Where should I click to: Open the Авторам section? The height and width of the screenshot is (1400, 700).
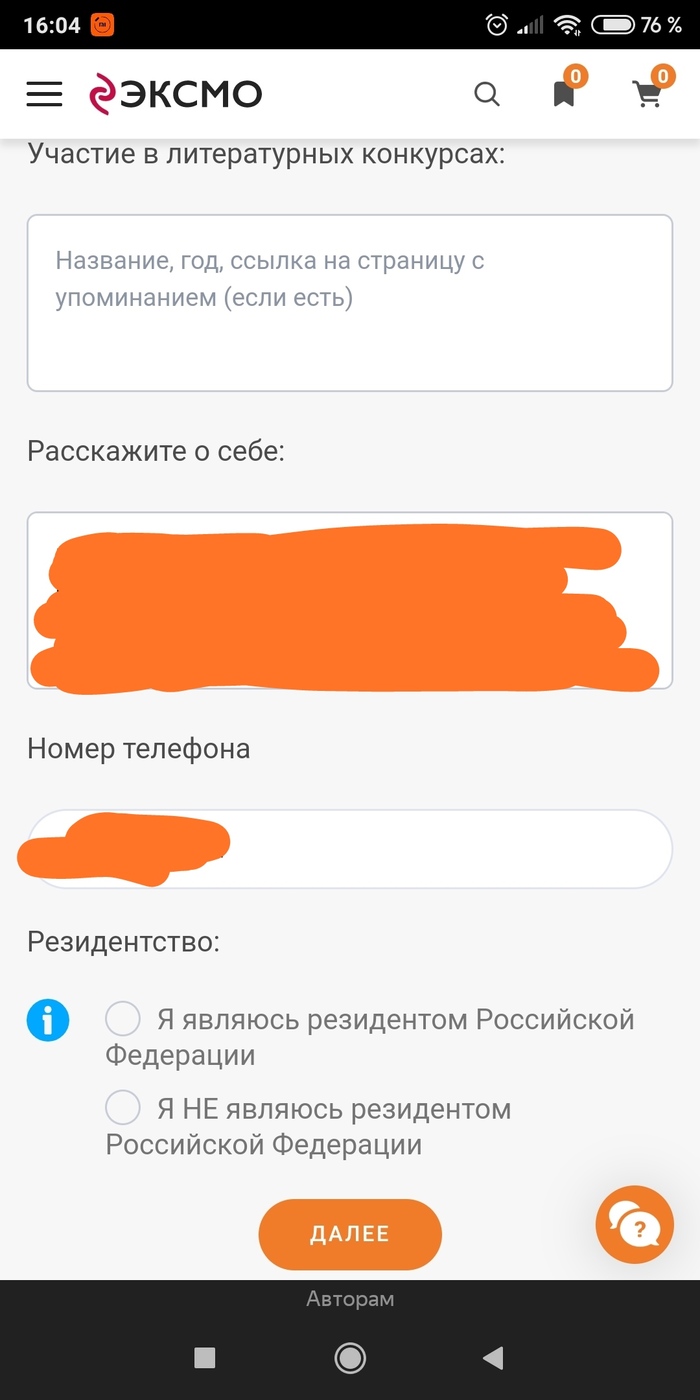click(x=350, y=1299)
